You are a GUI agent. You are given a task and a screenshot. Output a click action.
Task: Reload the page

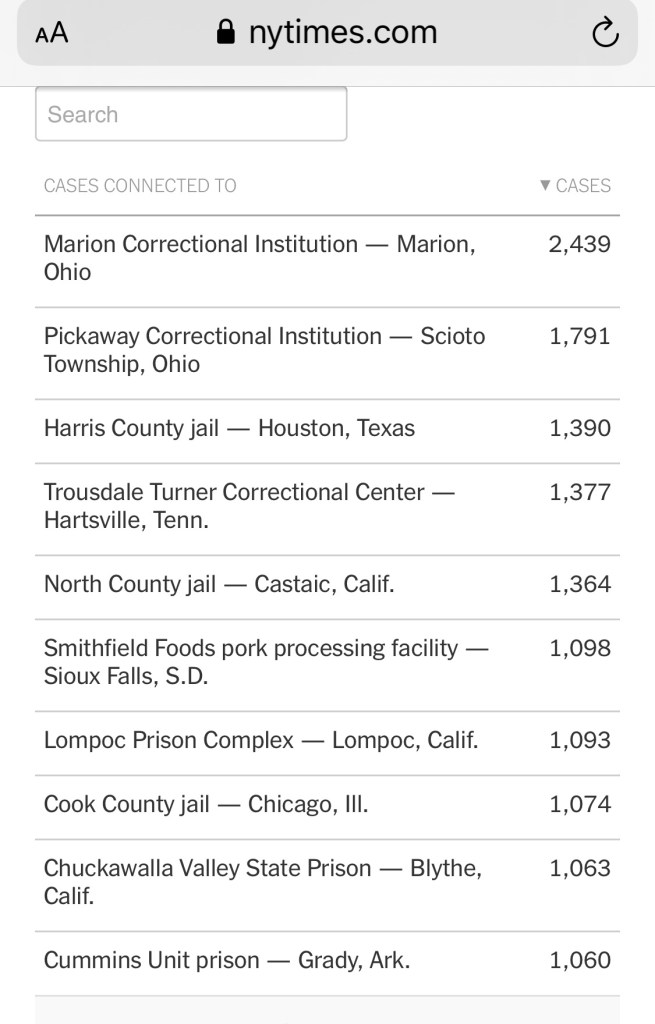605,33
